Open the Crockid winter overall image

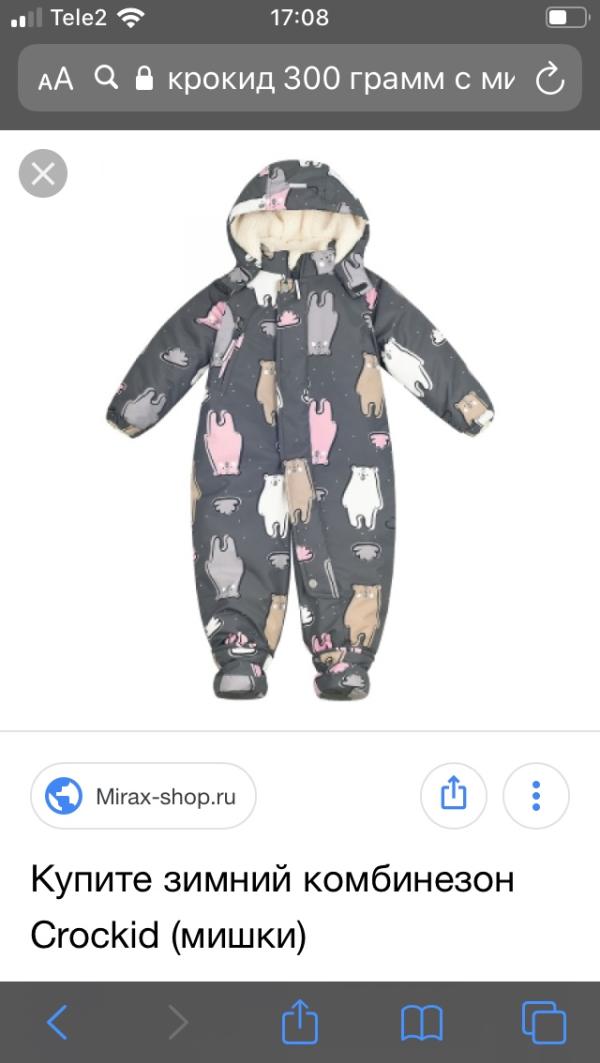300,430
